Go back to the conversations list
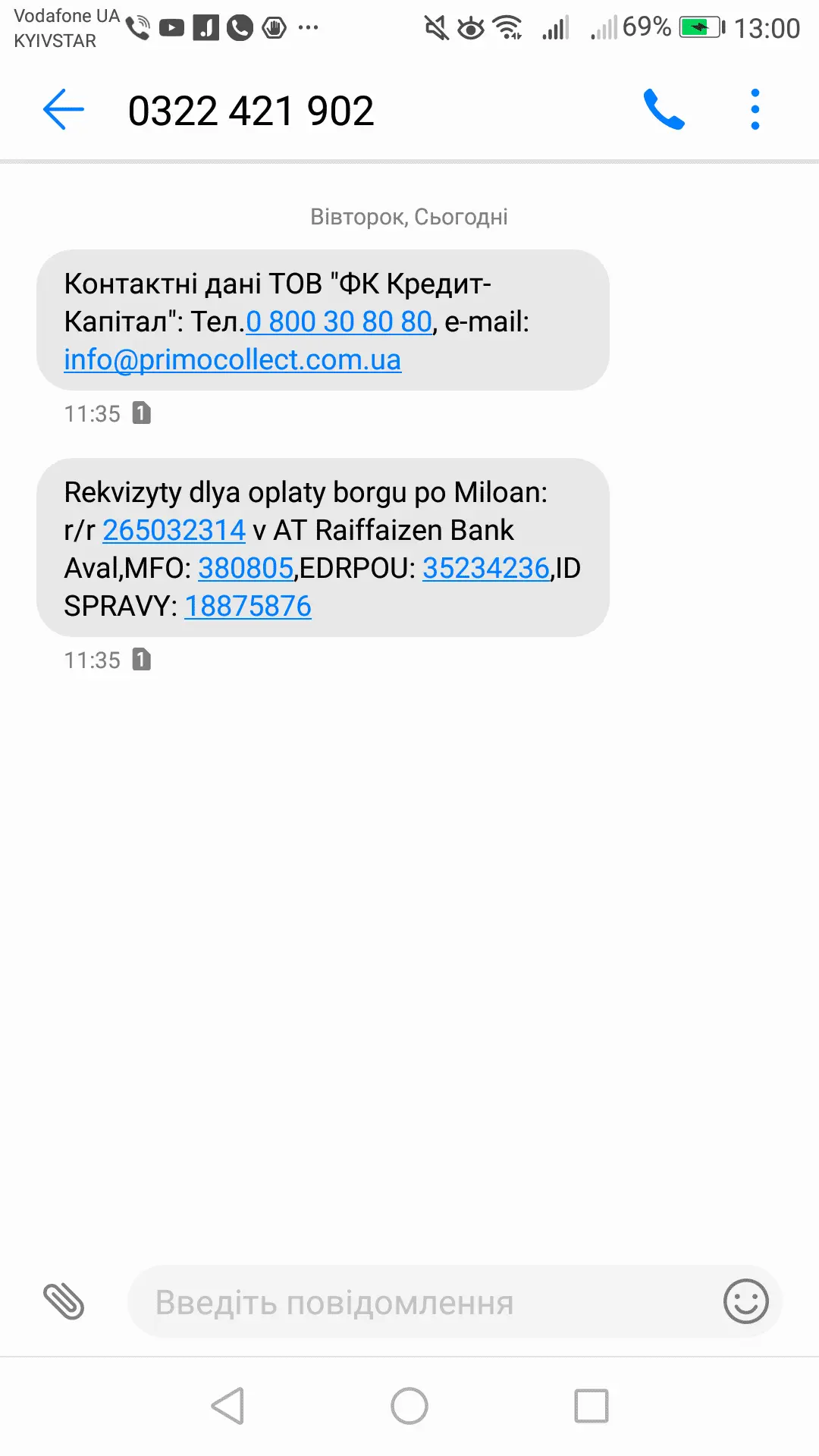Screen dimensions: 819x1456 point(64,110)
